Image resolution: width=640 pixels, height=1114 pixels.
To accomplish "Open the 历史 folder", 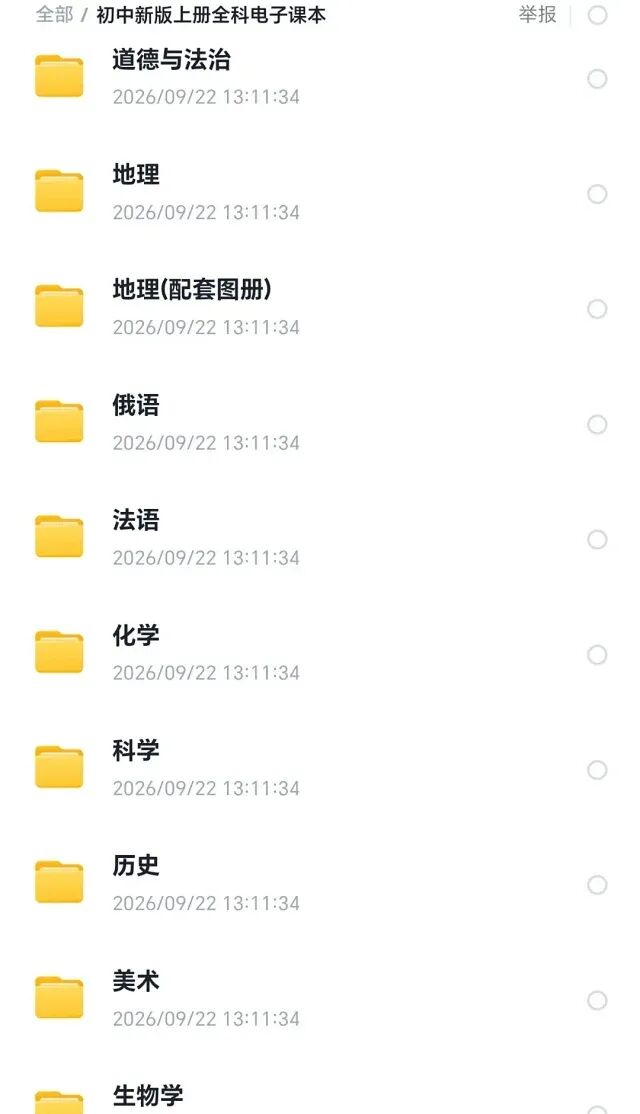I will (x=320, y=884).
